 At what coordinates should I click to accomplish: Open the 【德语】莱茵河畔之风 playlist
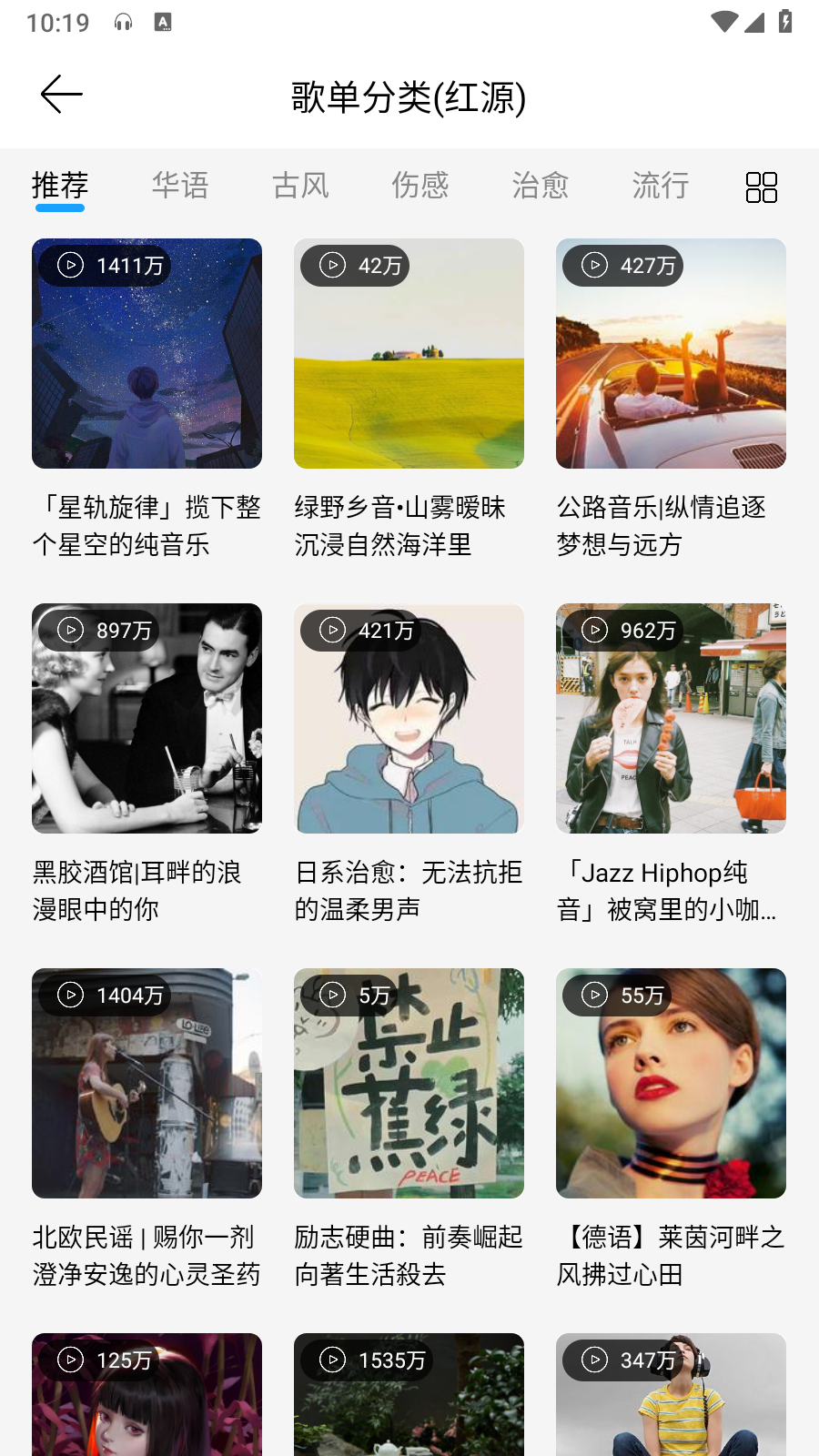coord(671,1083)
